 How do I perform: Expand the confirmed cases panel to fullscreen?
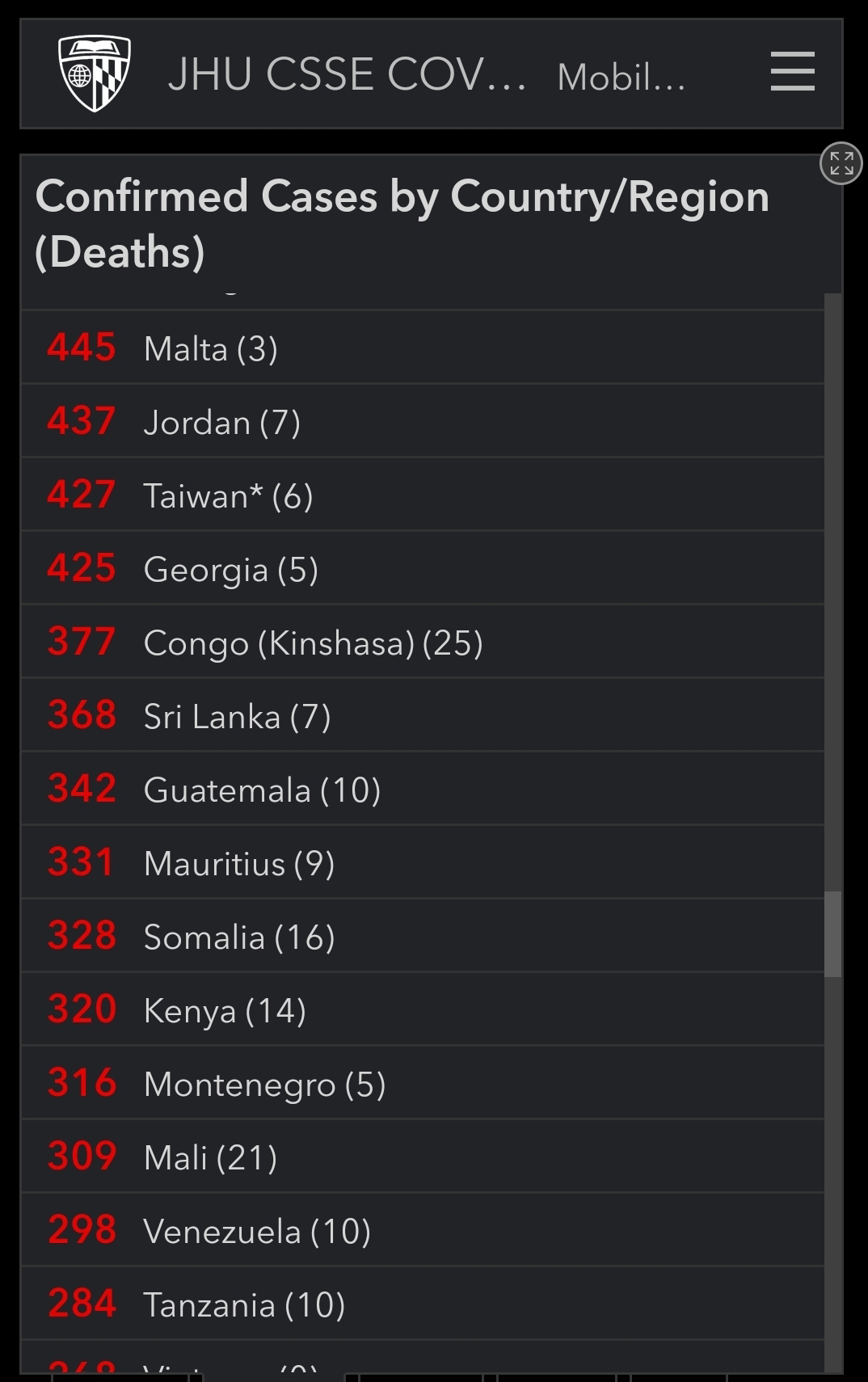(x=841, y=163)
